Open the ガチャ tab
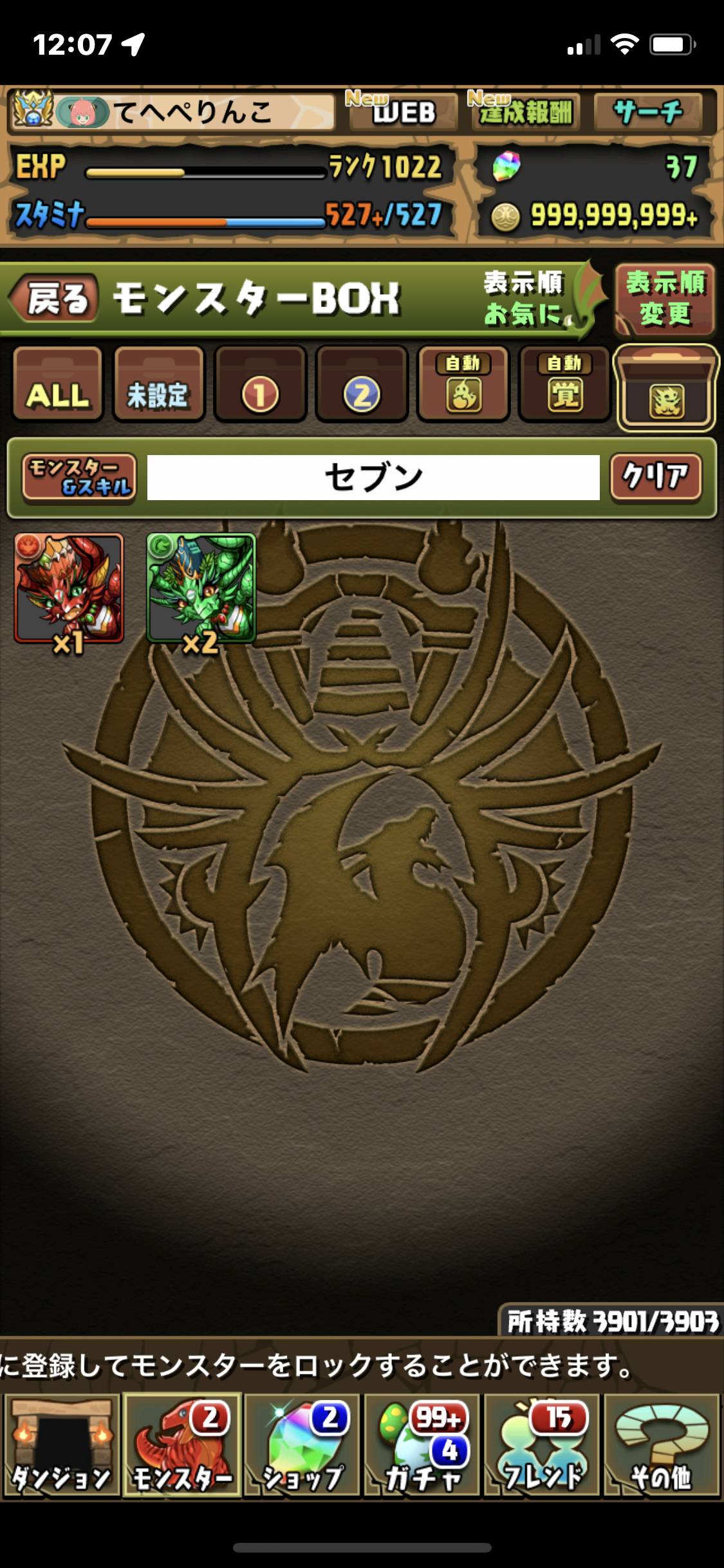Viewport: 724px width, 1568px height. 422,1444
